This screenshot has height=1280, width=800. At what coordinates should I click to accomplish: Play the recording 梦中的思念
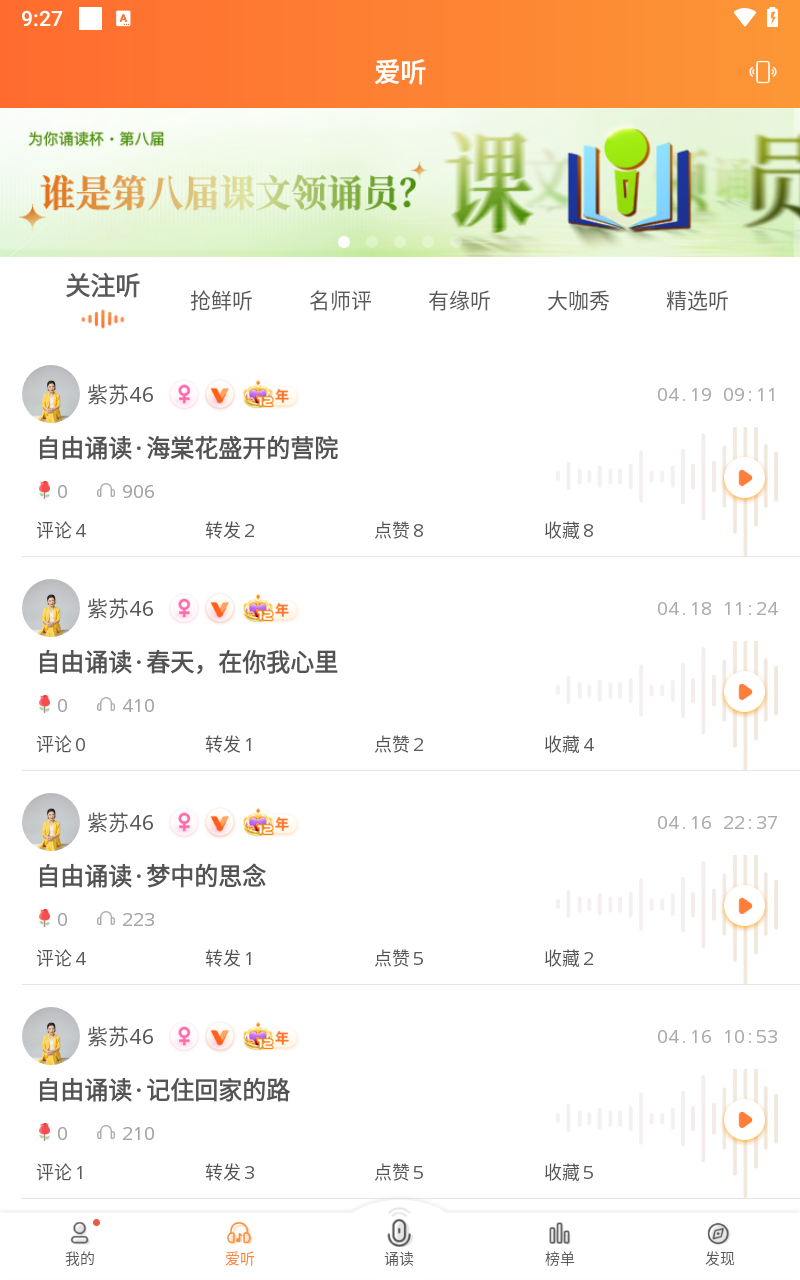[x=744, y=906]
